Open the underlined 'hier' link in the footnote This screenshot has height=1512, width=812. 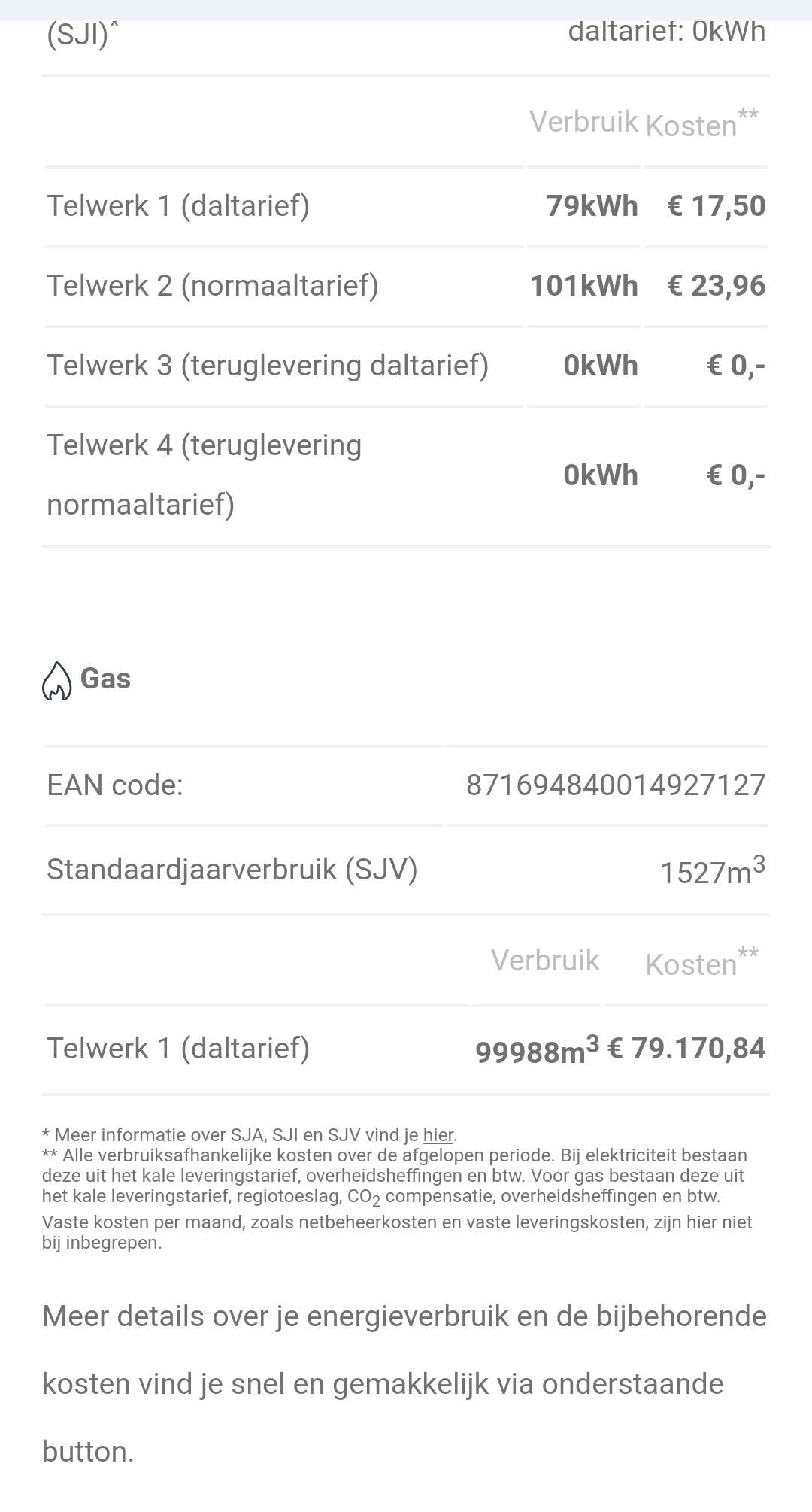pos(438,1135)
